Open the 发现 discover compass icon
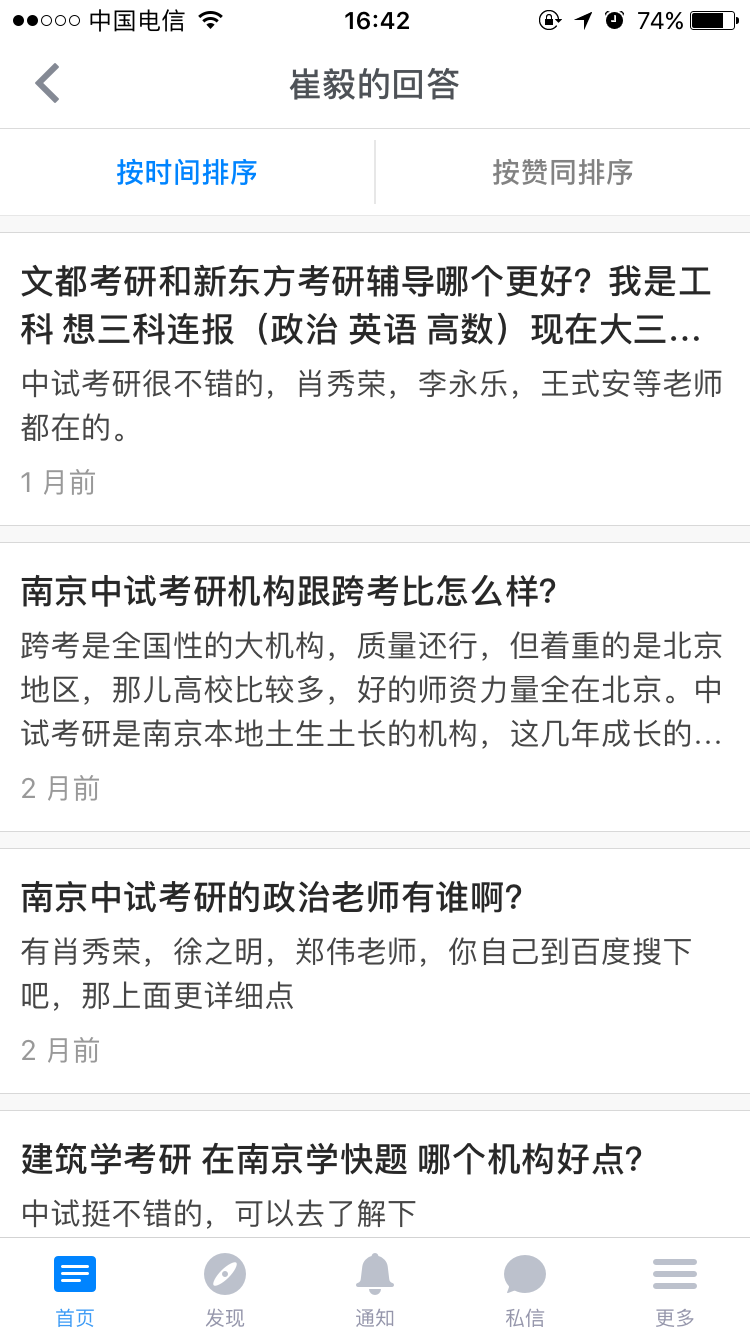The image size is (750, 1334). (x=224, y=1274)
